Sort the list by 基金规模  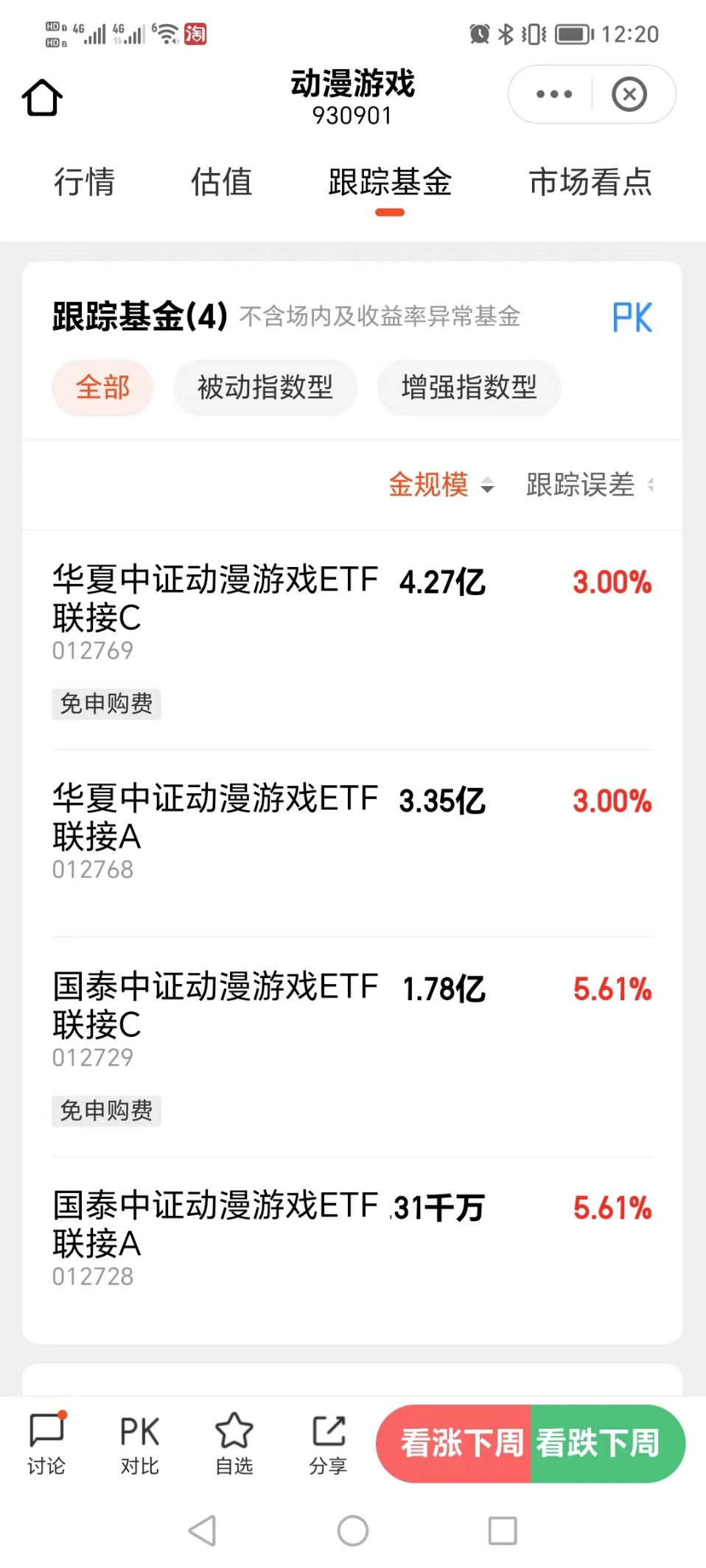(x=440, y=485)
